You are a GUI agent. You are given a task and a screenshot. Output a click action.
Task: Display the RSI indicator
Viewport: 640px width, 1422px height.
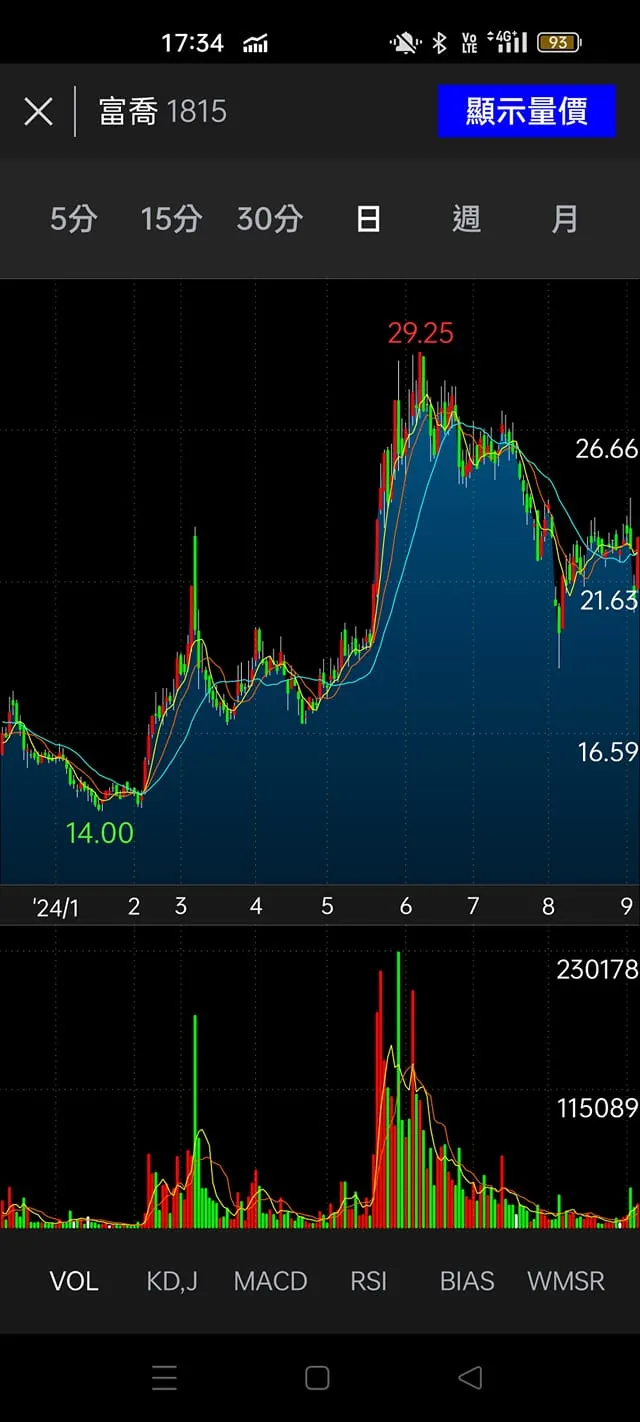tap(368, 1281)
